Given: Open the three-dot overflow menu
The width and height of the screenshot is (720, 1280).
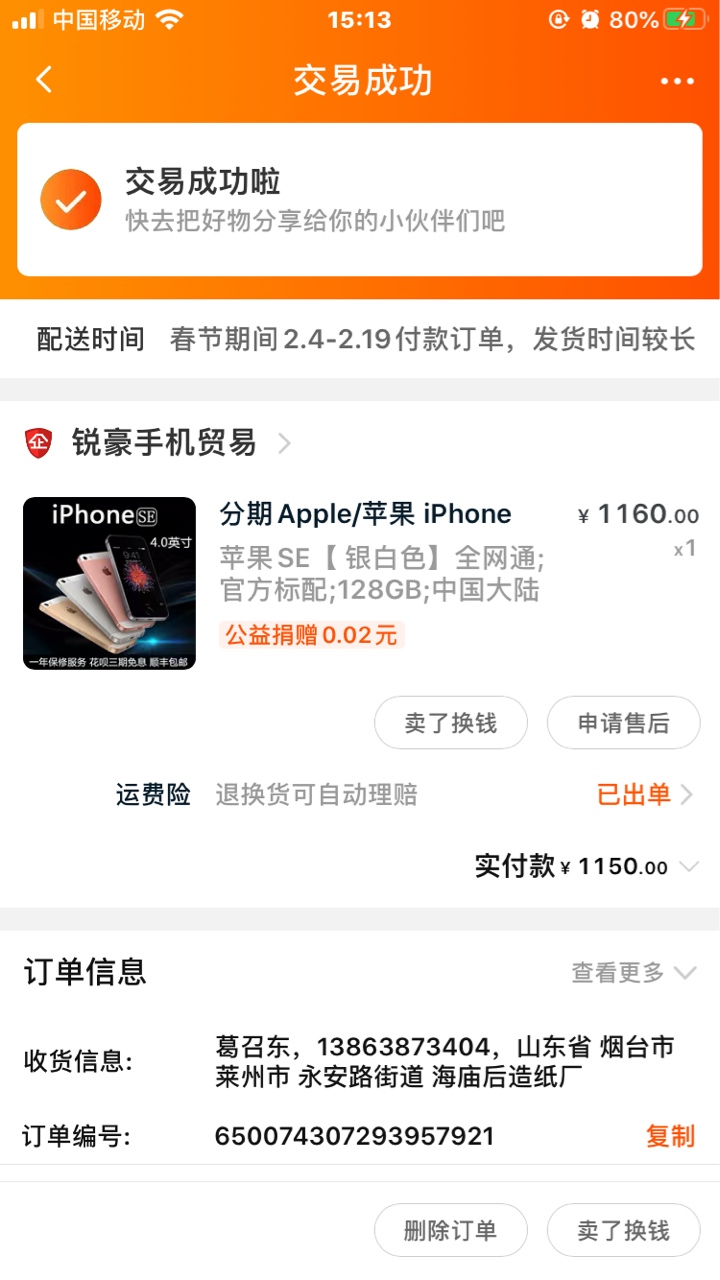Looking at the screenshot, I should point(677,81).
